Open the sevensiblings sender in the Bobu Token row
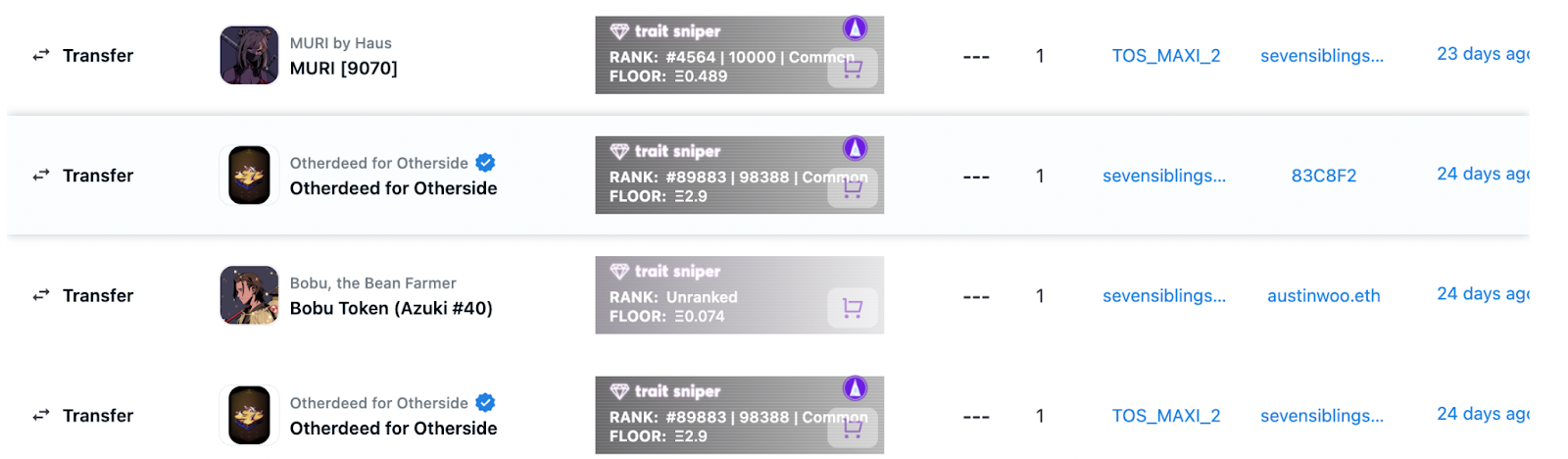The height and width of the screenshot is (459, 1568). pyautogui.click(x=1163, y=295)
